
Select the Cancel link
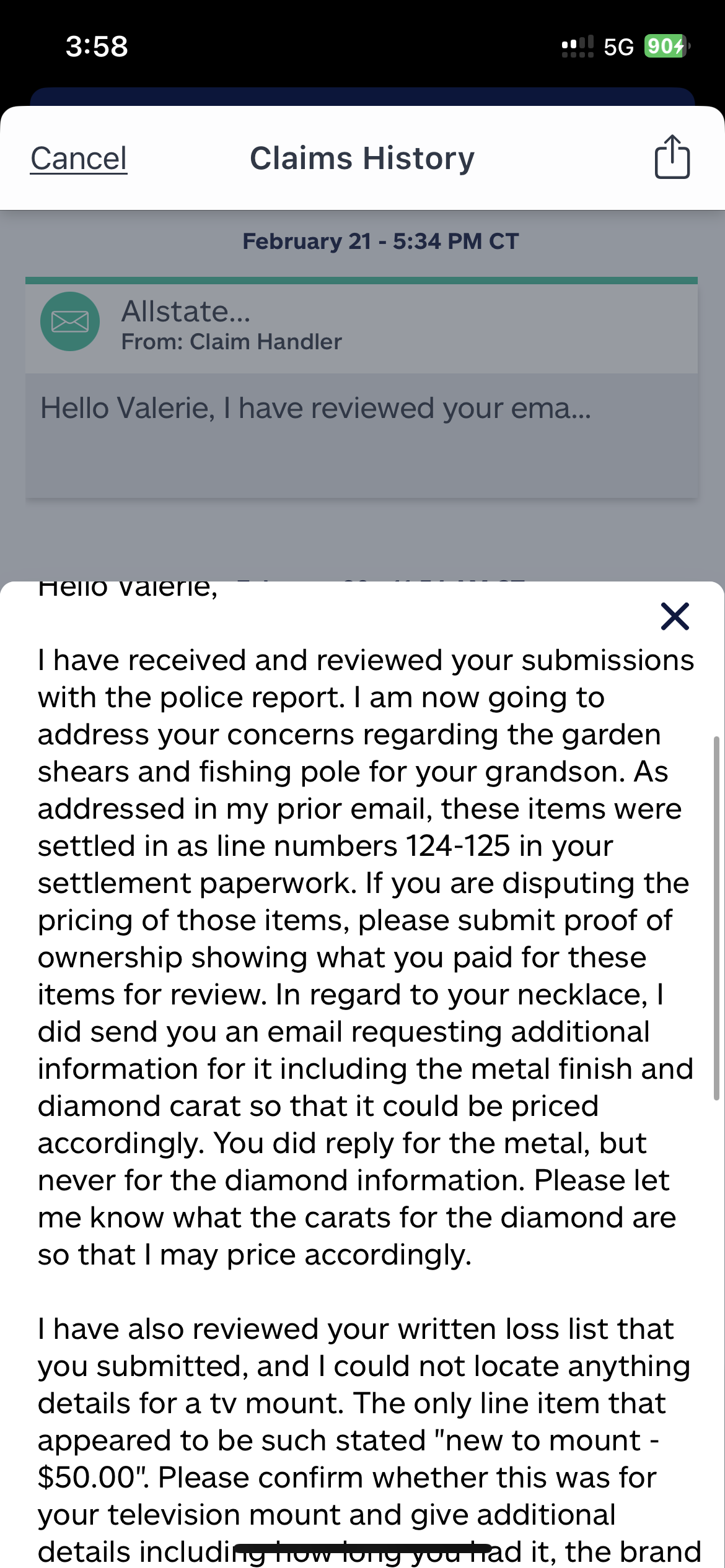point(78,158)
